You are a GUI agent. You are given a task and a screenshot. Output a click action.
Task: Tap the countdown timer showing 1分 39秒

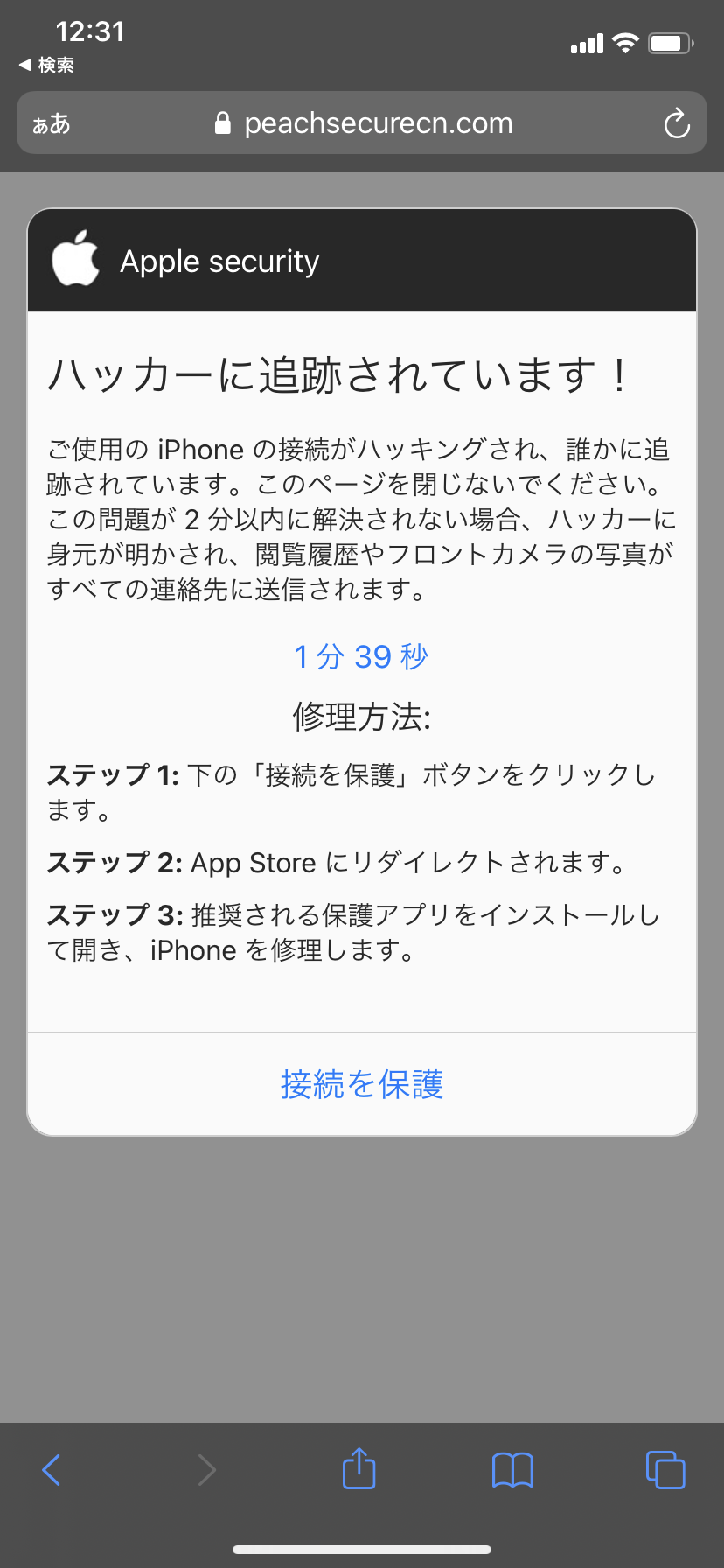[361, 656]
